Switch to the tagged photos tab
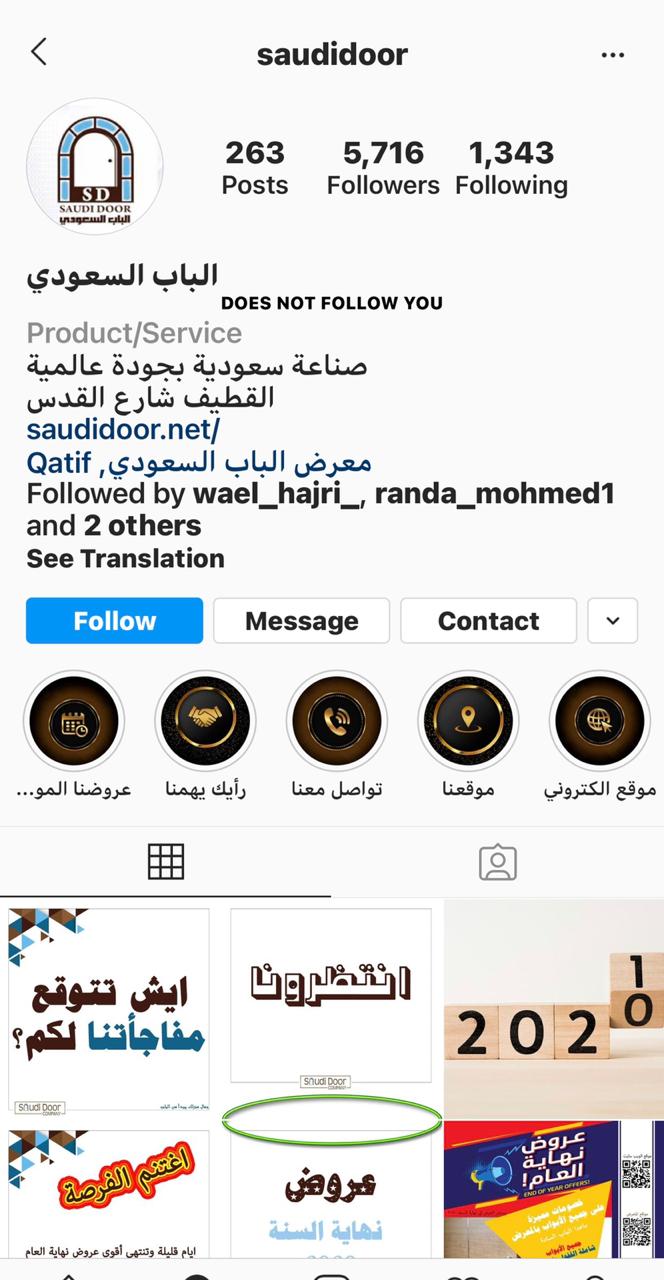Screen dimensions: 664x1280 coord(497,862)
